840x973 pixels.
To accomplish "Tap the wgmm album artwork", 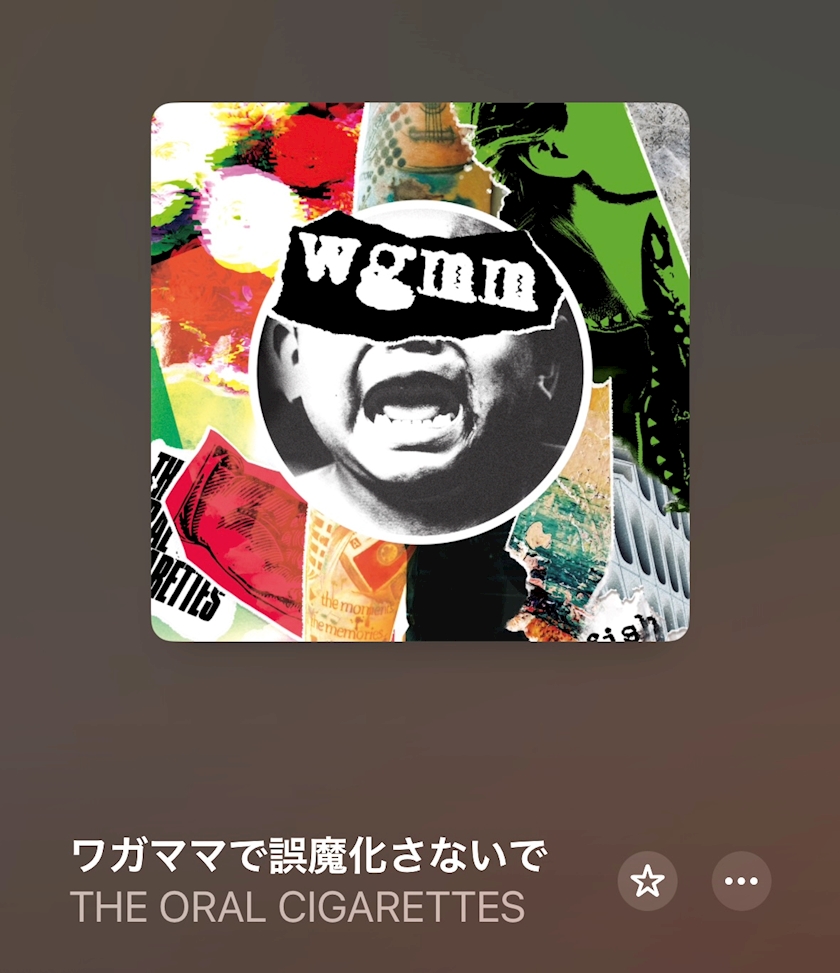I will [x=420, y=372].
